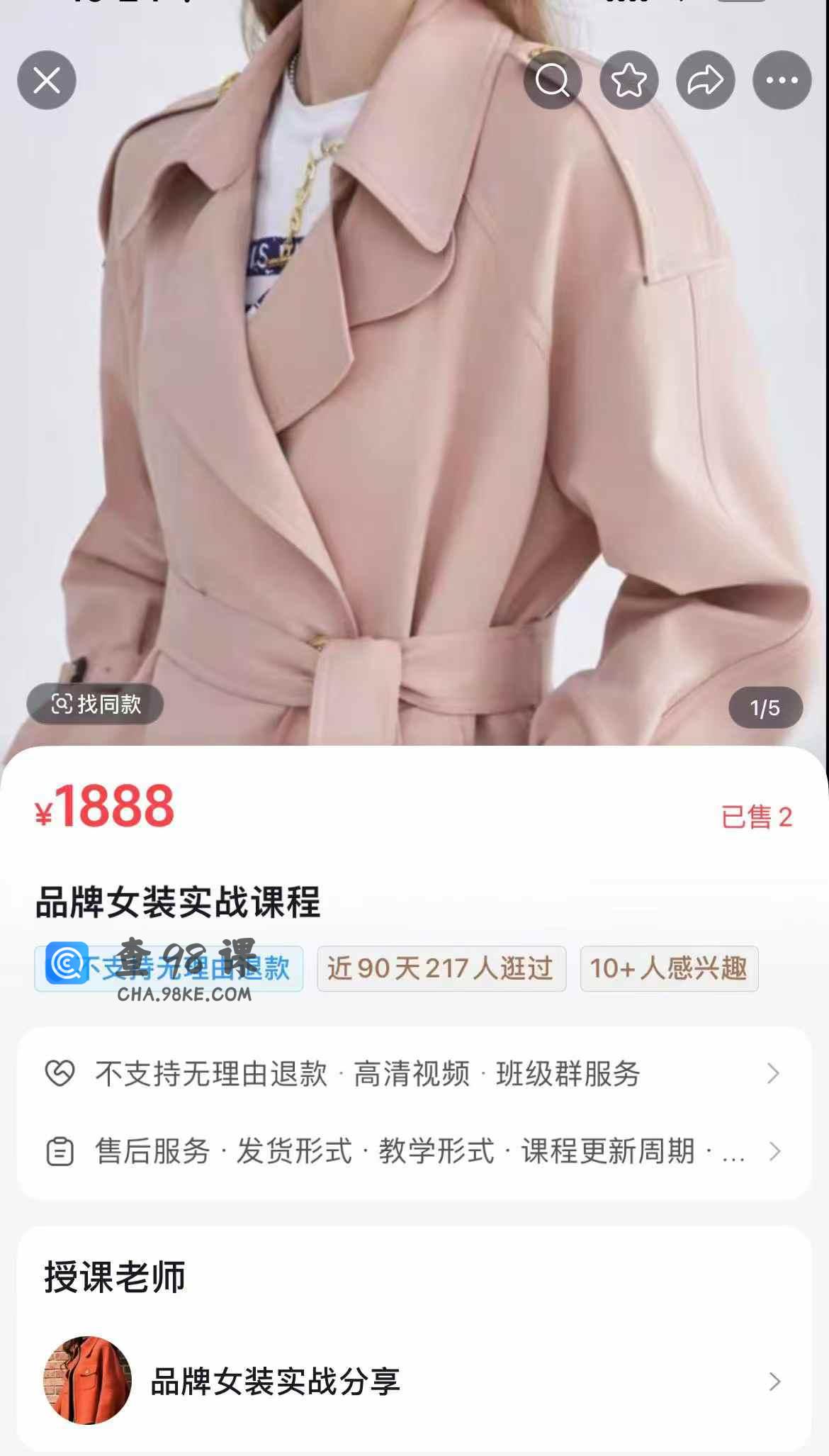Open the three-dot overflow menu

(x=782, y=80)
